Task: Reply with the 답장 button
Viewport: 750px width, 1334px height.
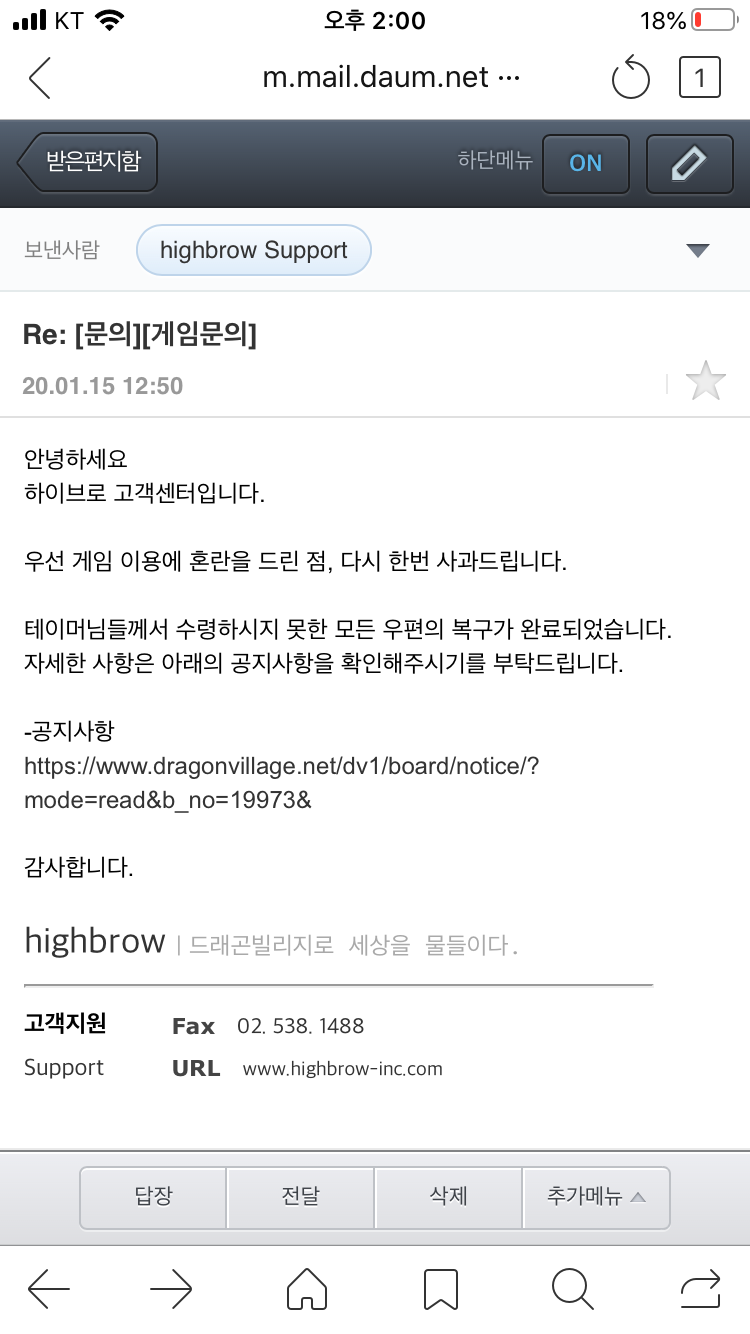Action: (153, 1196)
